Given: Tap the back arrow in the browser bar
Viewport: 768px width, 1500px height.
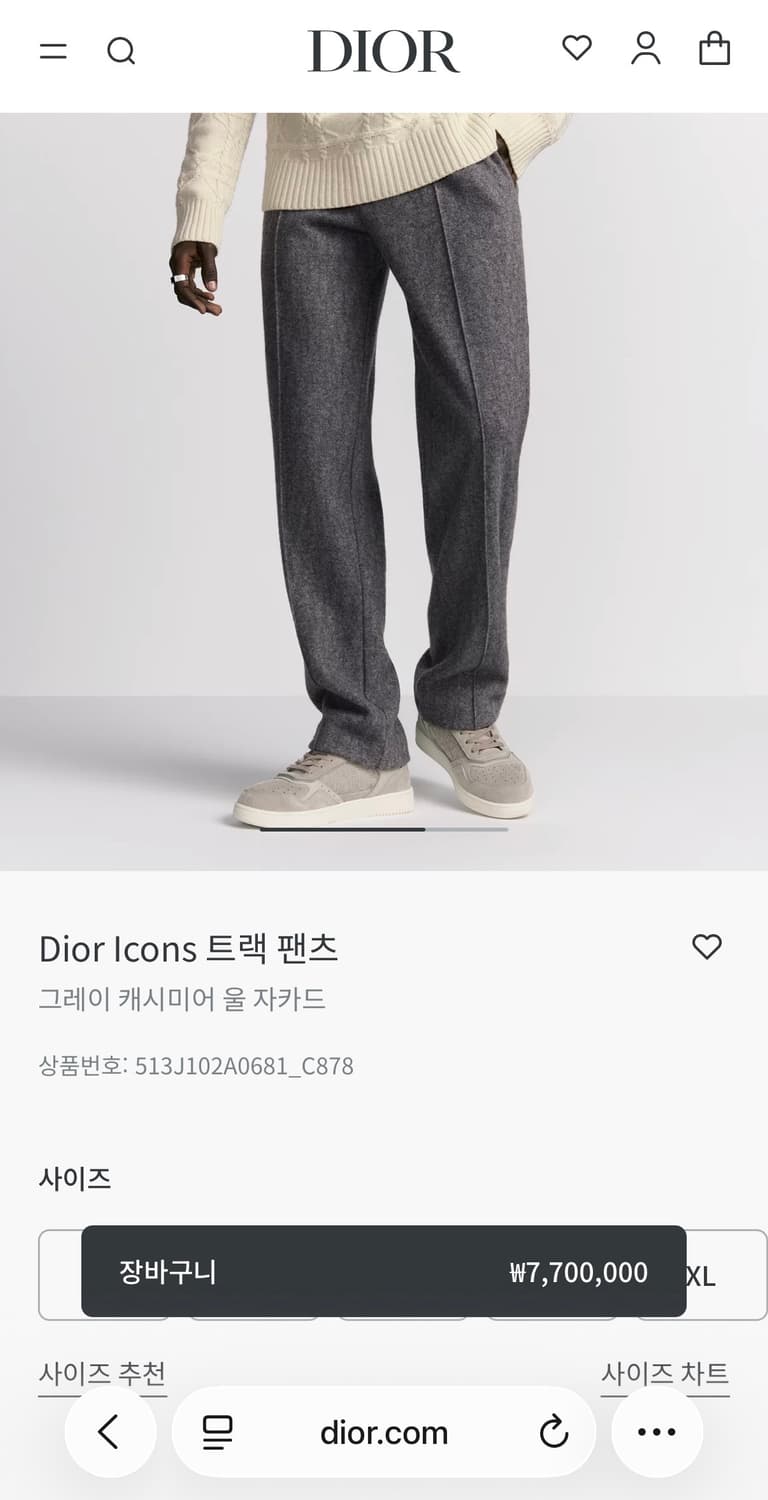Looking at the screenshot, I should (x=110, y=1432).
